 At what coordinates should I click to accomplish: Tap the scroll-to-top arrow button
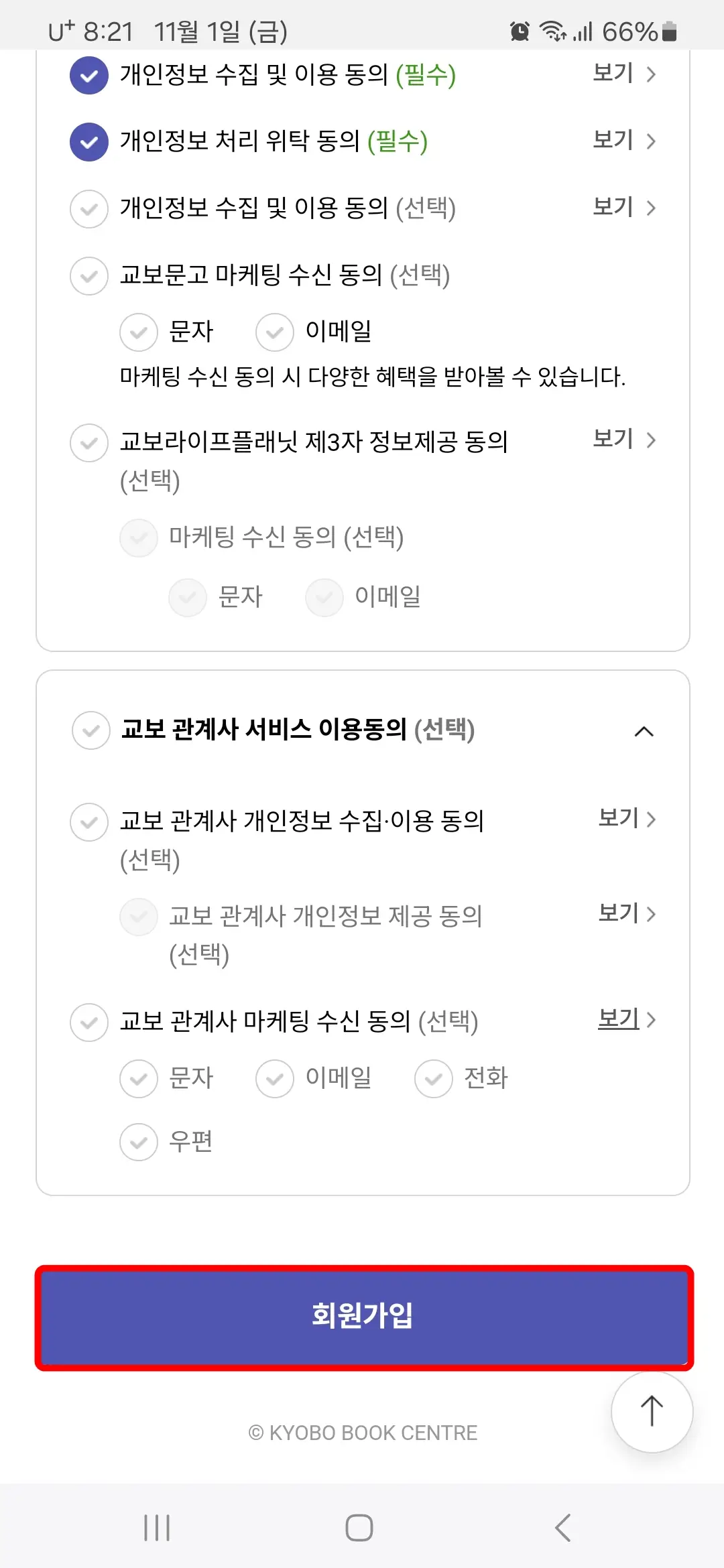[651, 1411]
